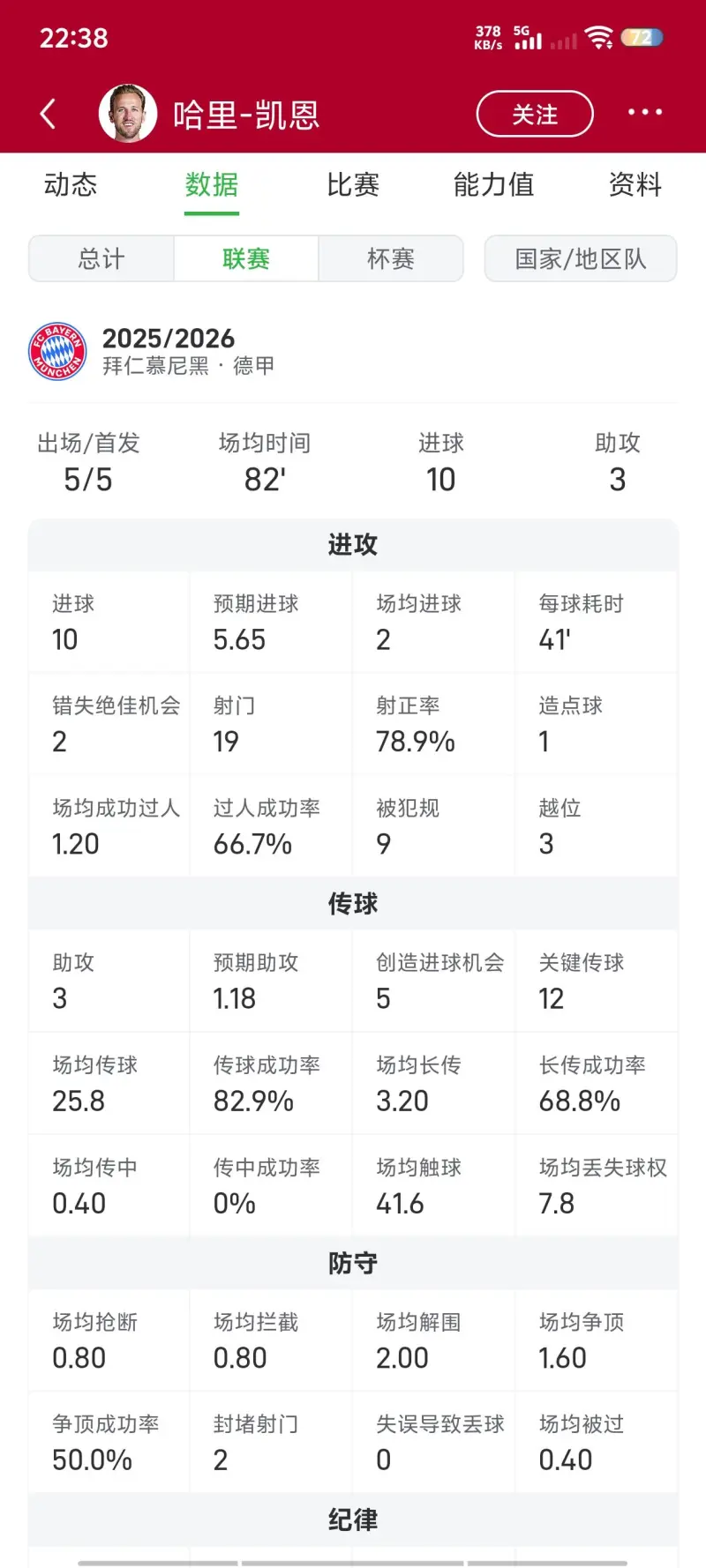Open Harry Kane's profile avatar

(x=128, y=114)
